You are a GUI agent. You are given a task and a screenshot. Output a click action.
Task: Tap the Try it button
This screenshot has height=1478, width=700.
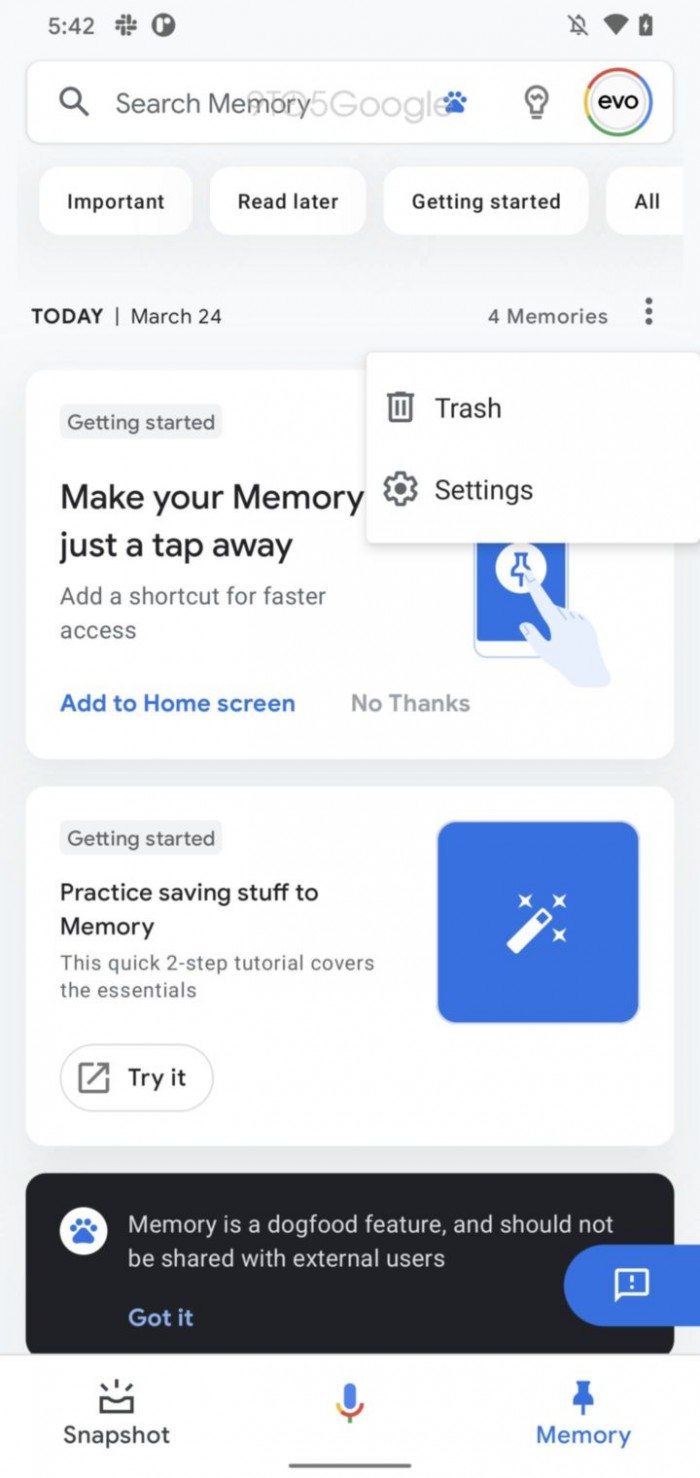coord(137,1078)
